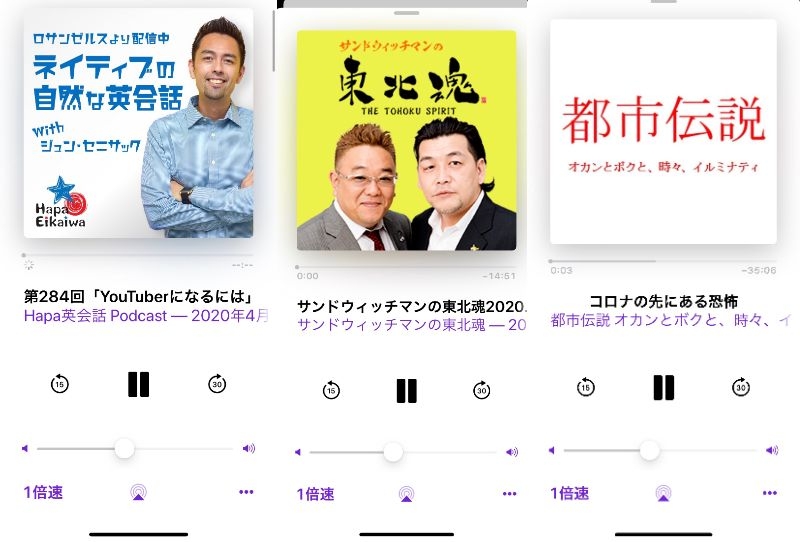Open the more menu for 都市伝説 episode
This screenshot has width=800, height=542.
[x=769, y=493]
